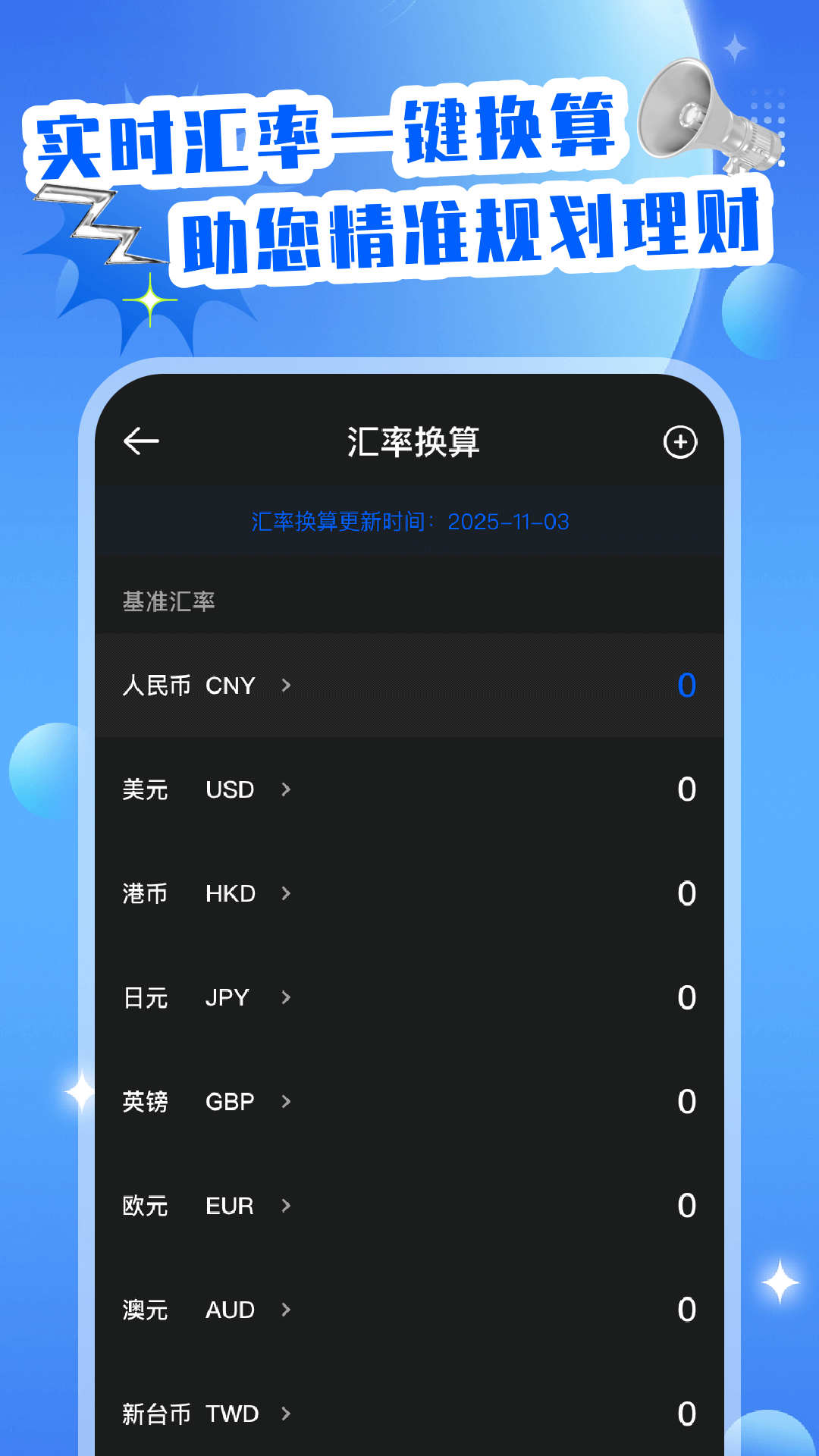819x1456 pixels.
Task: Open the 澳元 AUD currency chevron
Action: tap(286, 1310)
